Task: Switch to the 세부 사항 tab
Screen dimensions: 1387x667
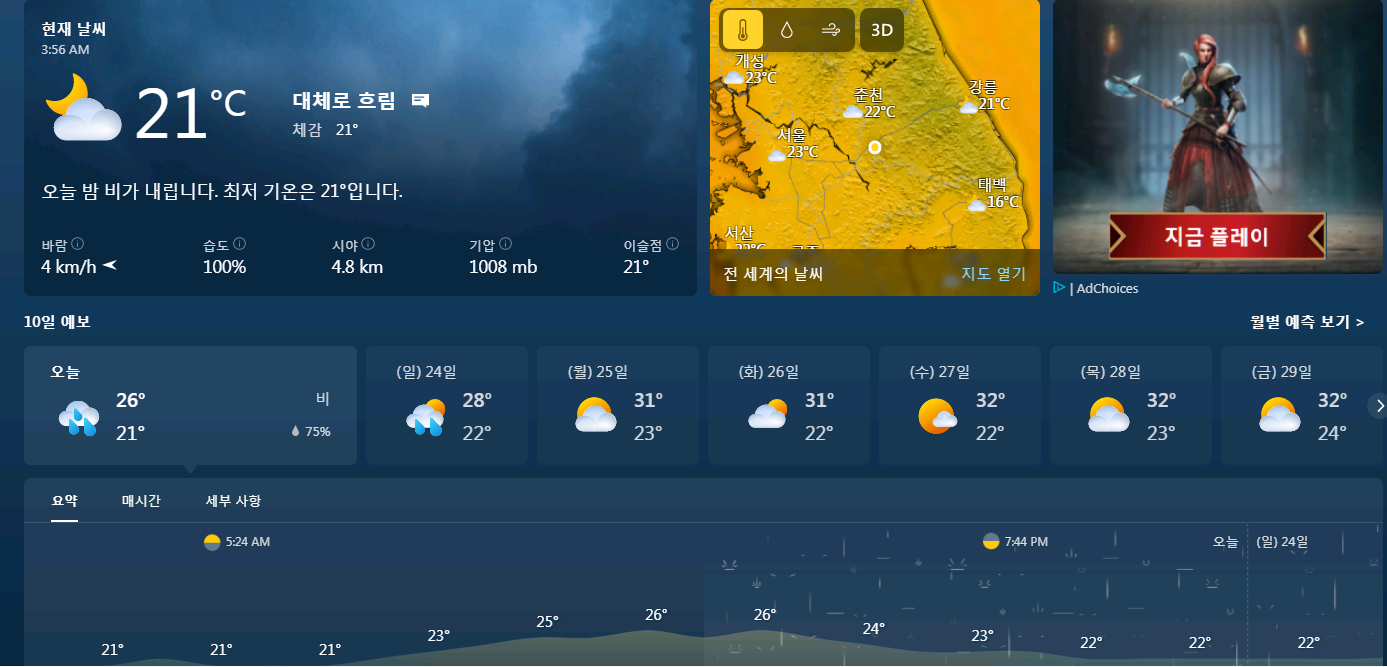Action: [x=233, y=501]
